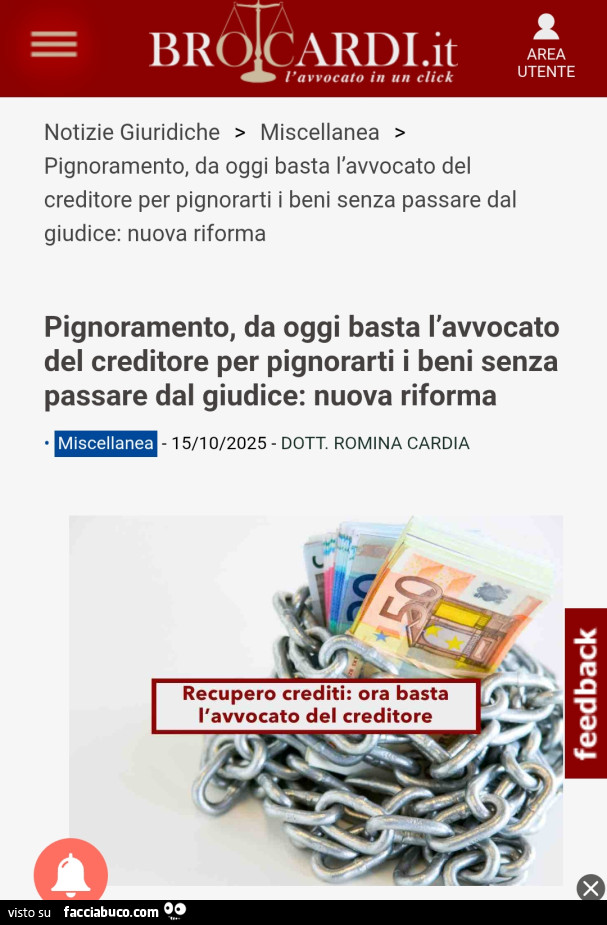
Task: Open Miscellanea in the breadcrumb
Action: coord(320,132)
